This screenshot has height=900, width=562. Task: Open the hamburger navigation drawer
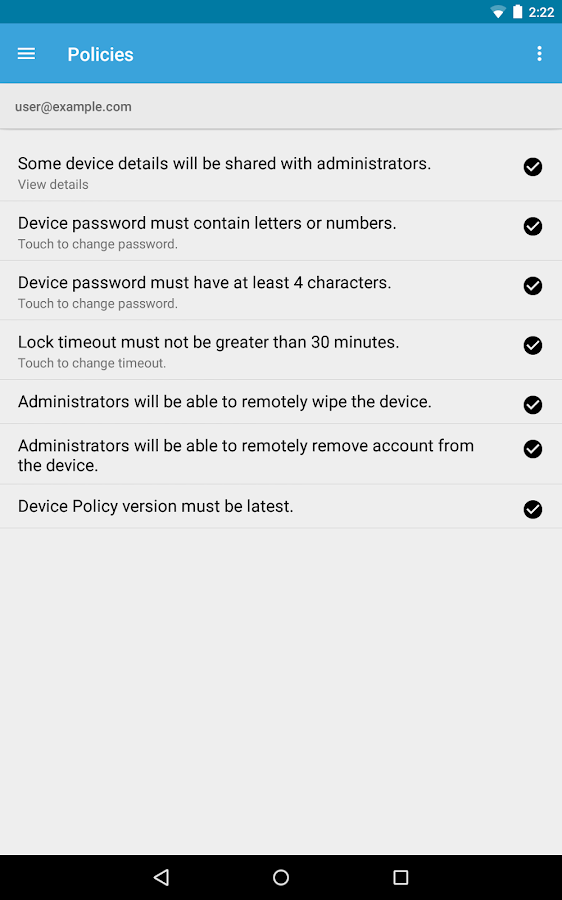tap(26, 54)
